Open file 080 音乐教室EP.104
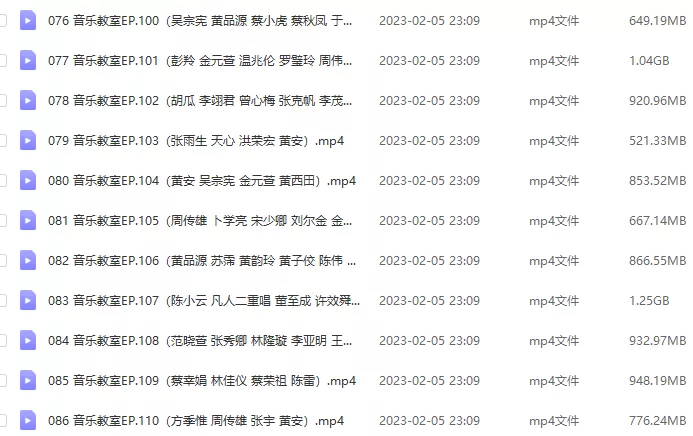Viewport: 693px width, 436px height. (202, 180)
